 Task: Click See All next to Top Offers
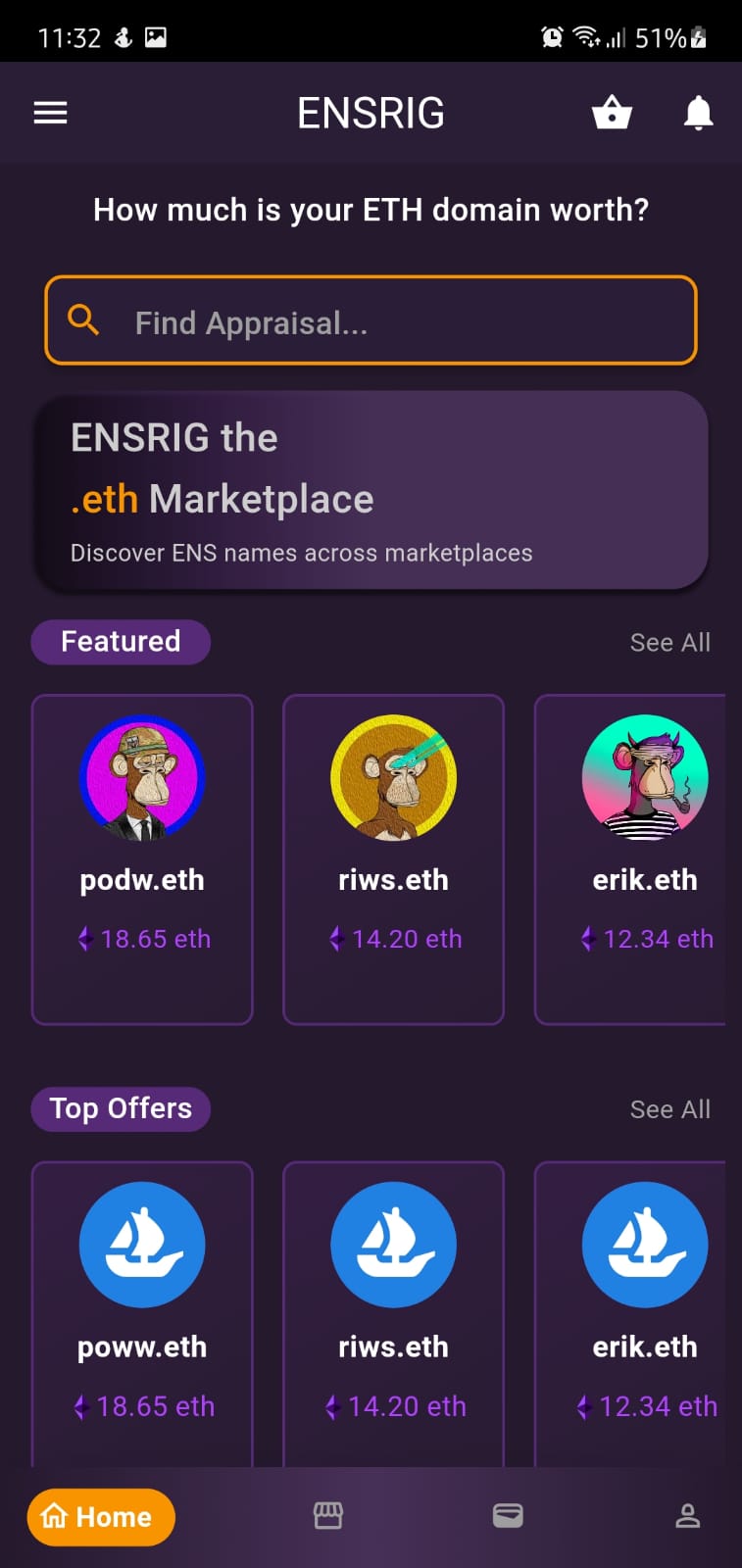(x=670, y=1108)
